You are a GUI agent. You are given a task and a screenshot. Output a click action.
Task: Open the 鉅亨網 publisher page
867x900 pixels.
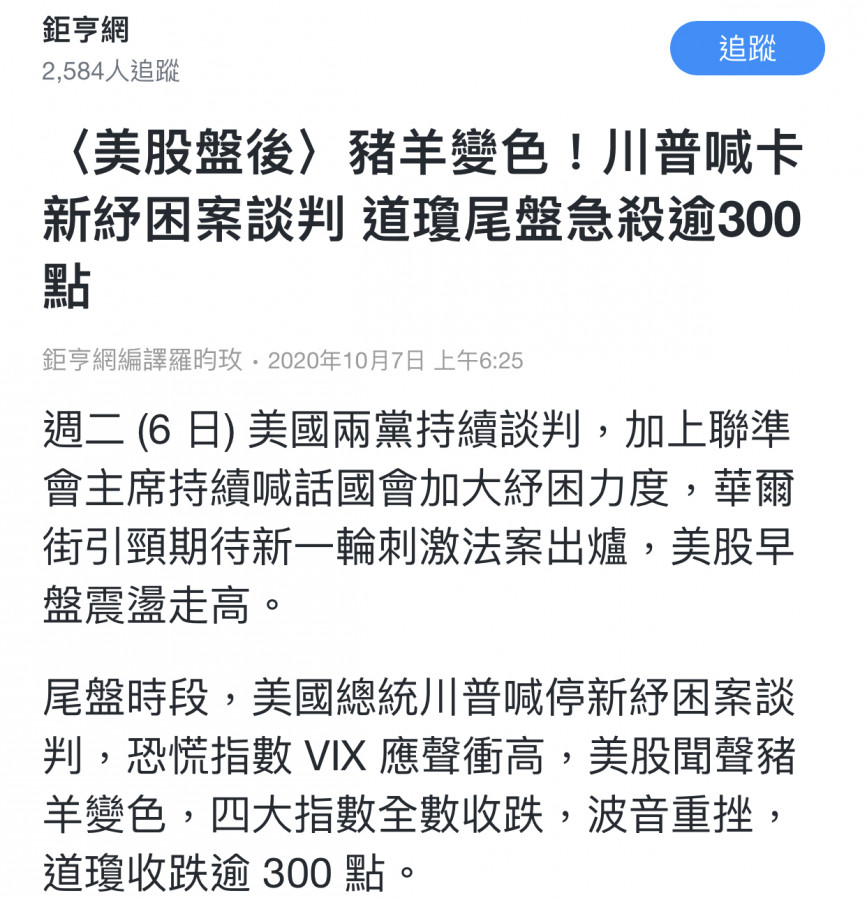coord(86,30)
